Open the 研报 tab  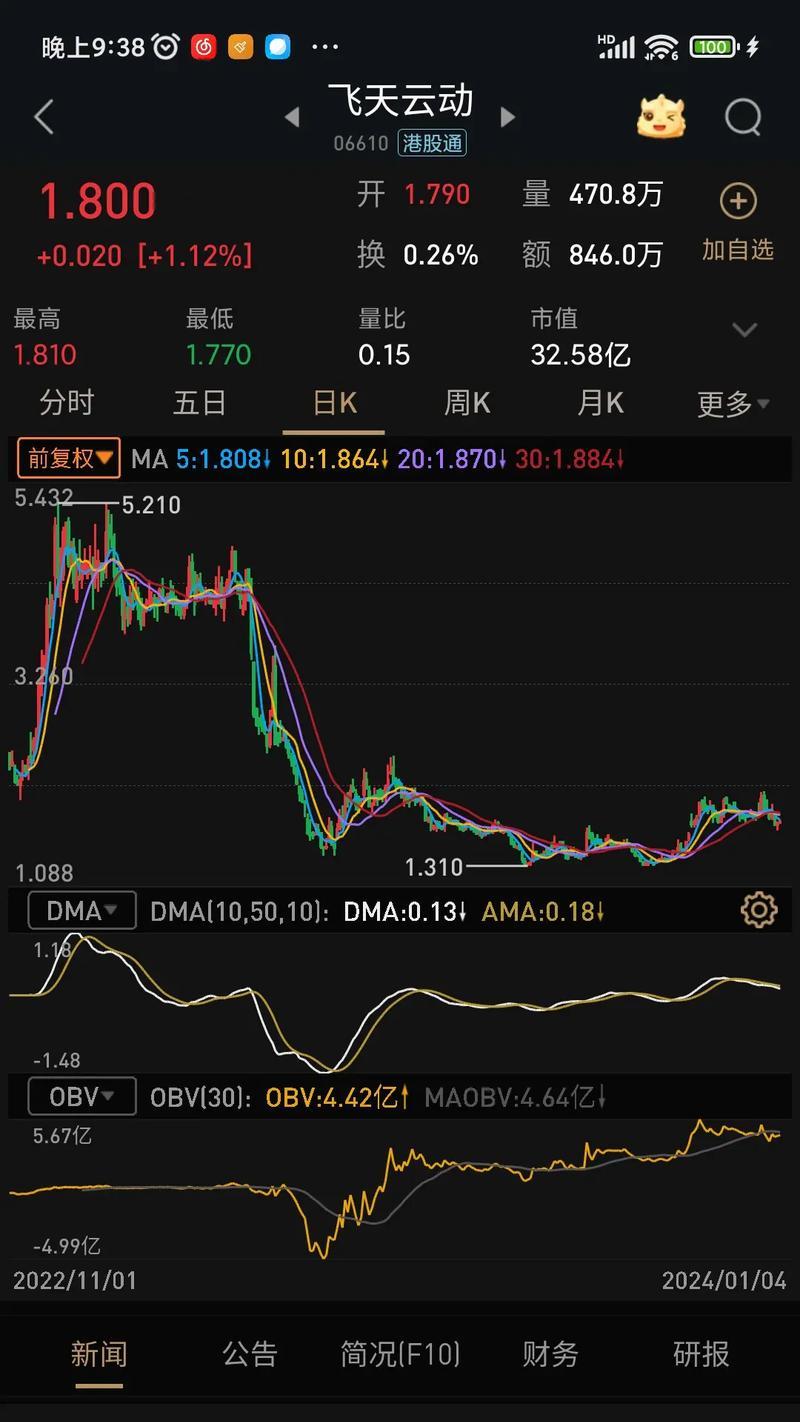701,1354
